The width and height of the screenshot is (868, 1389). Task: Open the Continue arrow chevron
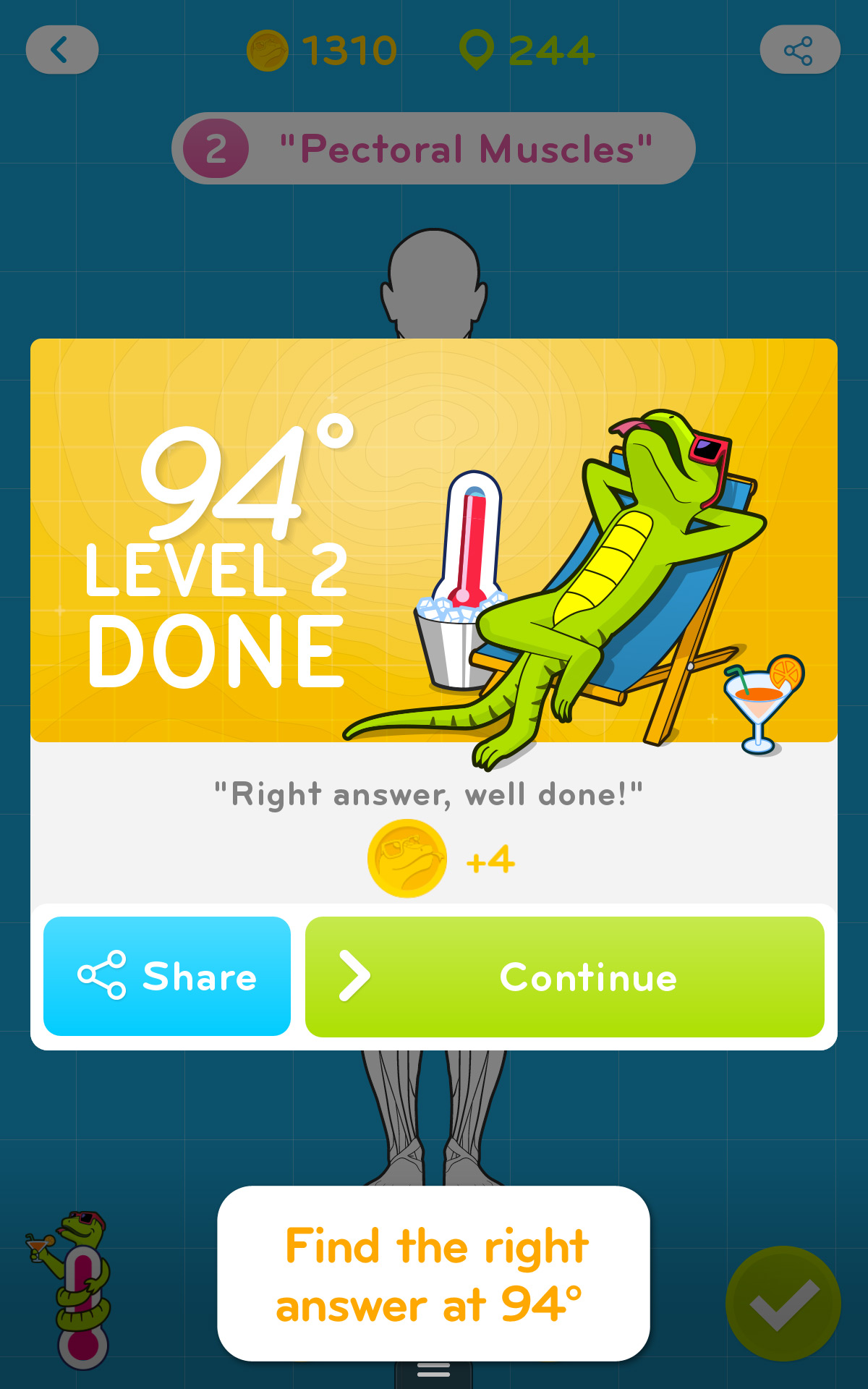click(x=356, y=977)
